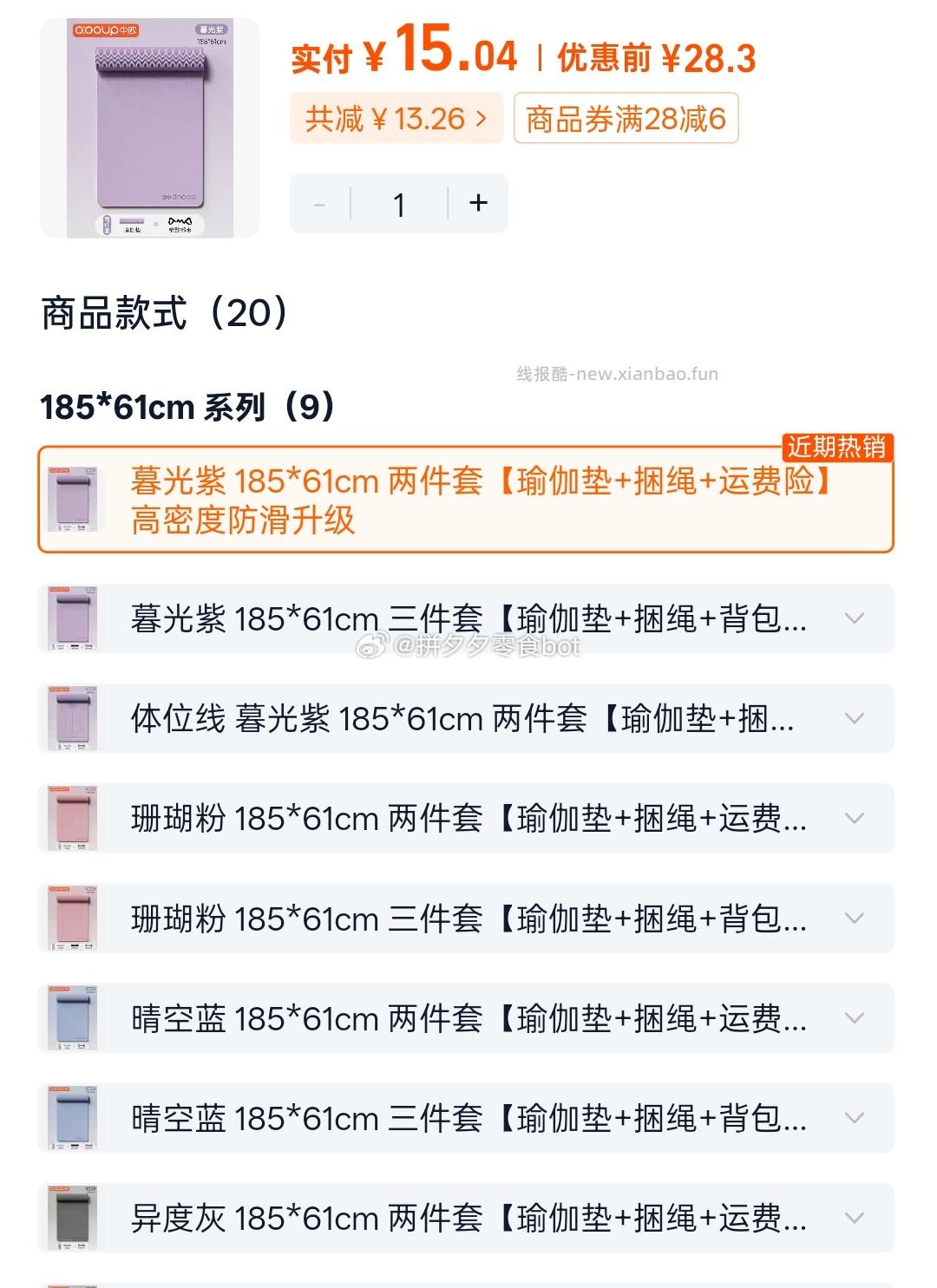The width and height of the screenshot is (937, 1288).
Task: Click the 珊瑚粉两件套 variant thumbnail
Action: (74, 819)
